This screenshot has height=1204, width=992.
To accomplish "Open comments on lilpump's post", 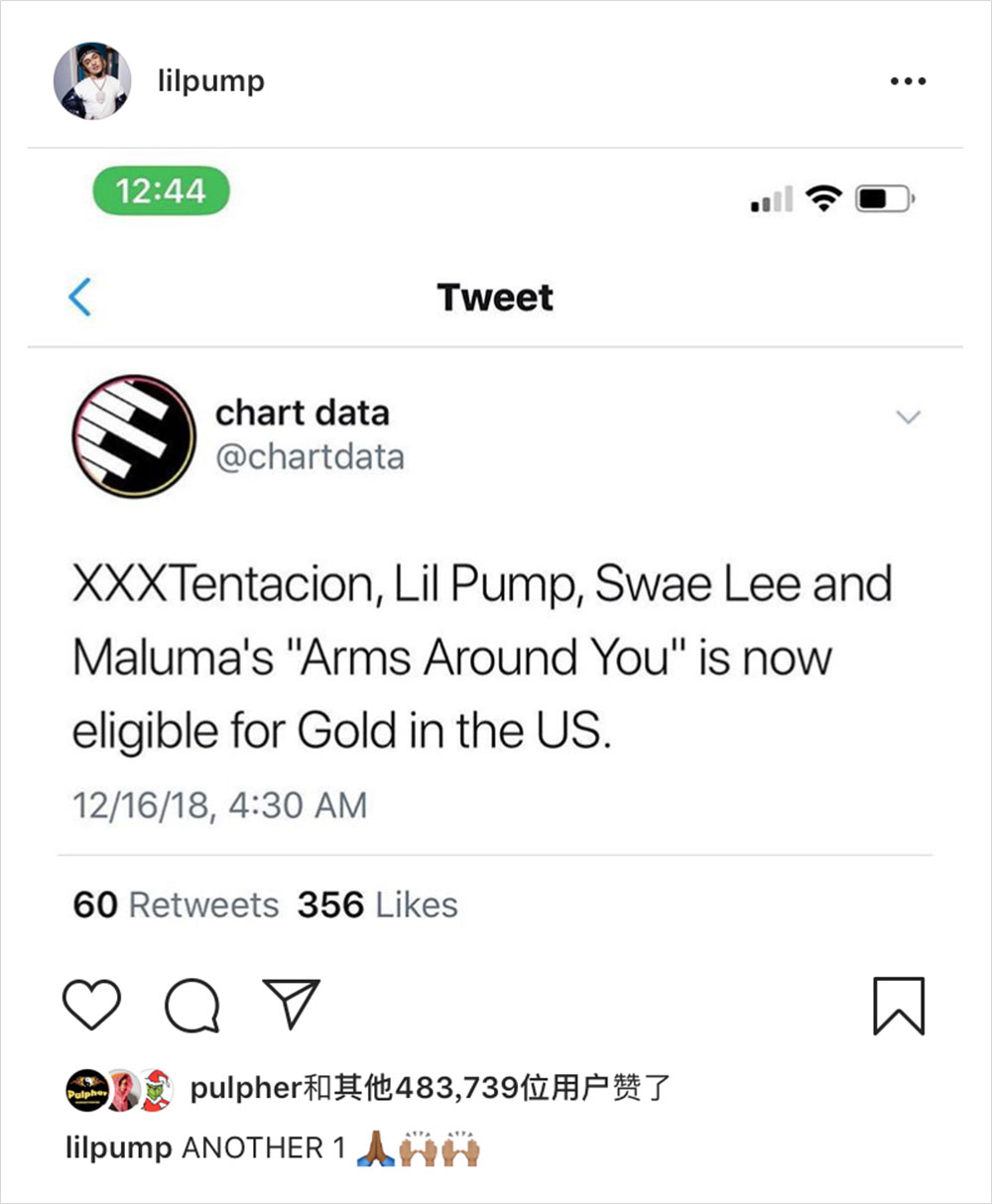I will pyautogui.click(x=192, y=1006).
